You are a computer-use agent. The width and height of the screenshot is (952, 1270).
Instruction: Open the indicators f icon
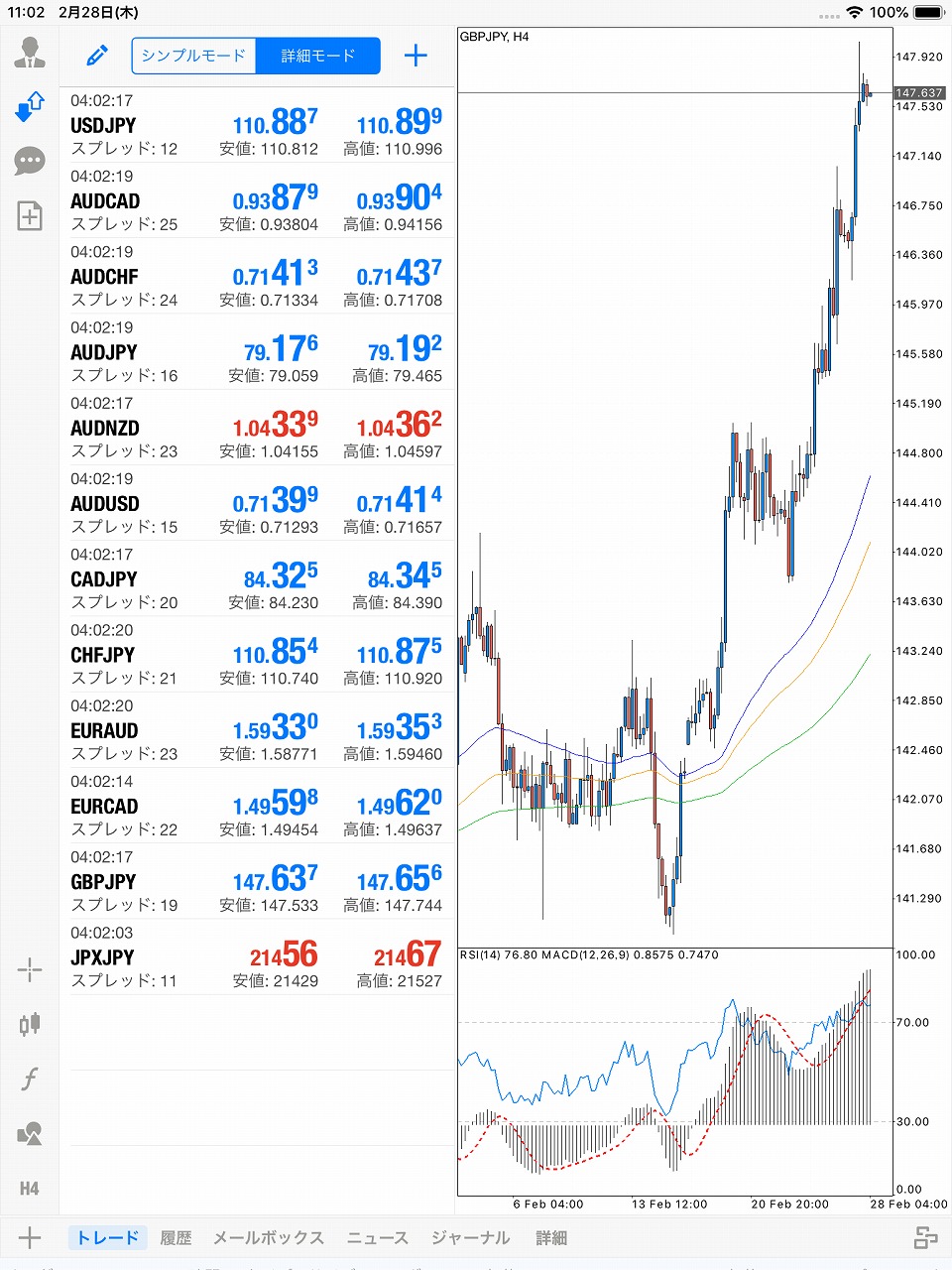(x=30, y=1079)
